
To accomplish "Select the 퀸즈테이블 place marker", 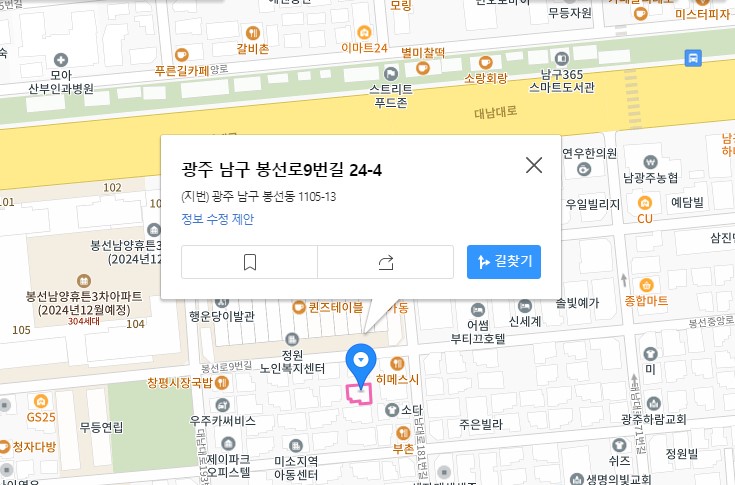I will click(x=297, y=307).
